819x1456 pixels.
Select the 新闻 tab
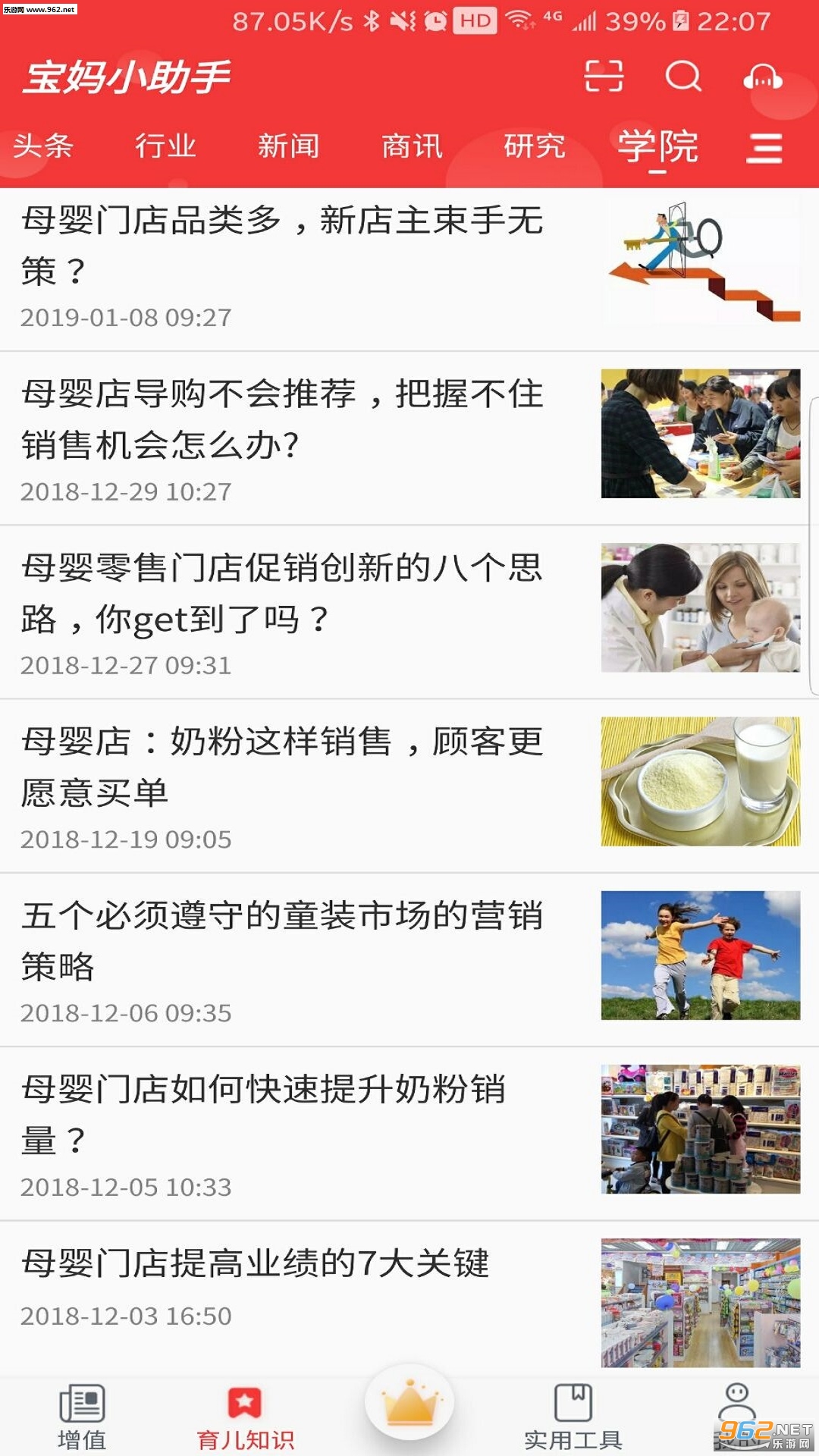[288, 146]
